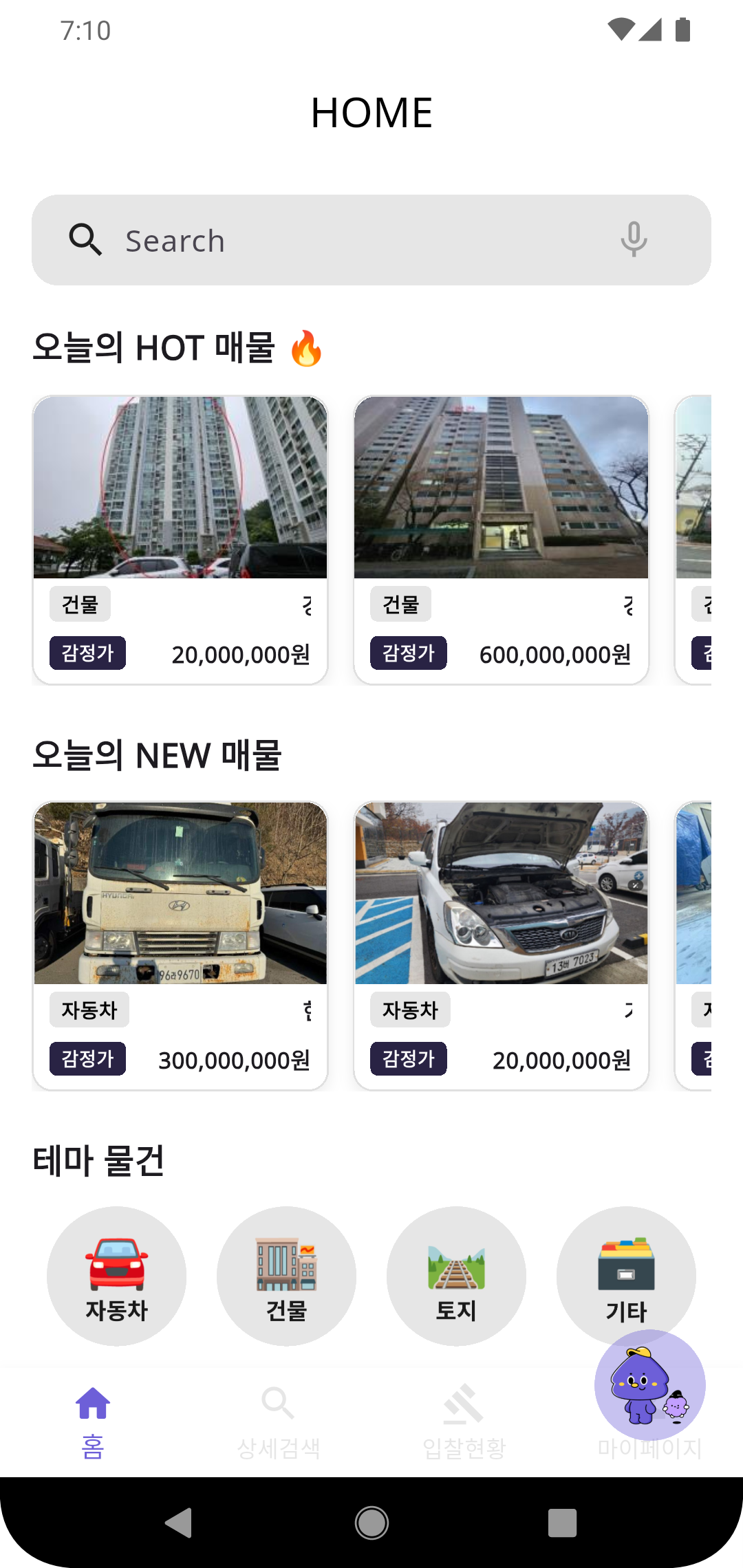
Task: Switch to the 마이페이지 tab
Action: [x=650, y=1446]
